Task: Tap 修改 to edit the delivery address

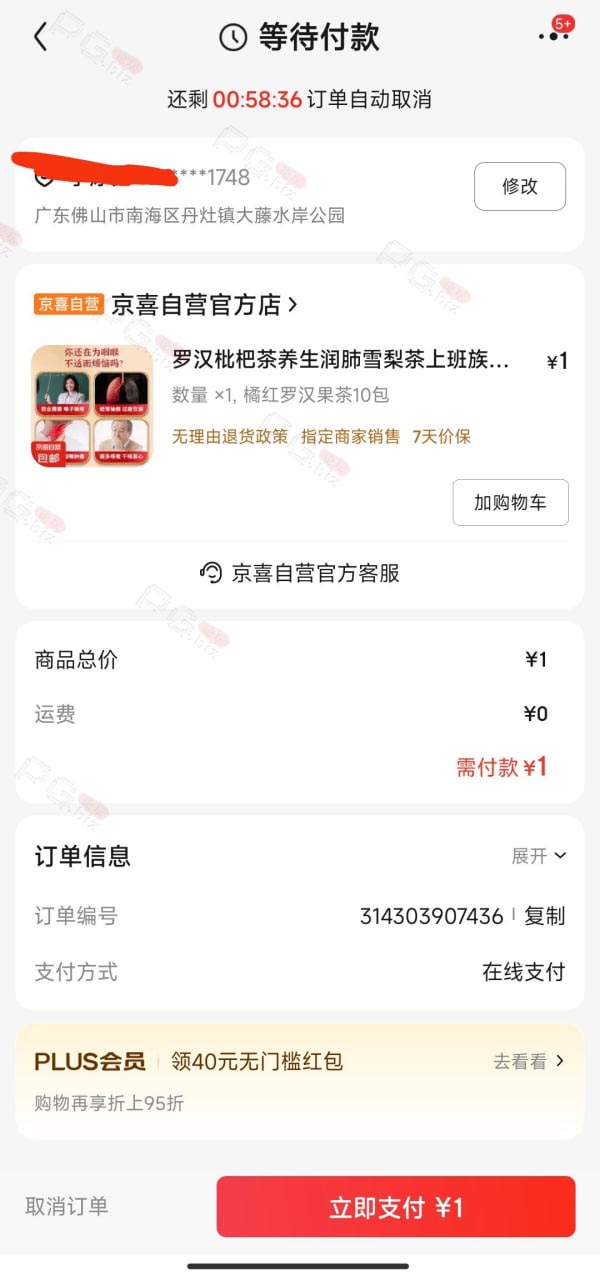Action: point(520,186)
